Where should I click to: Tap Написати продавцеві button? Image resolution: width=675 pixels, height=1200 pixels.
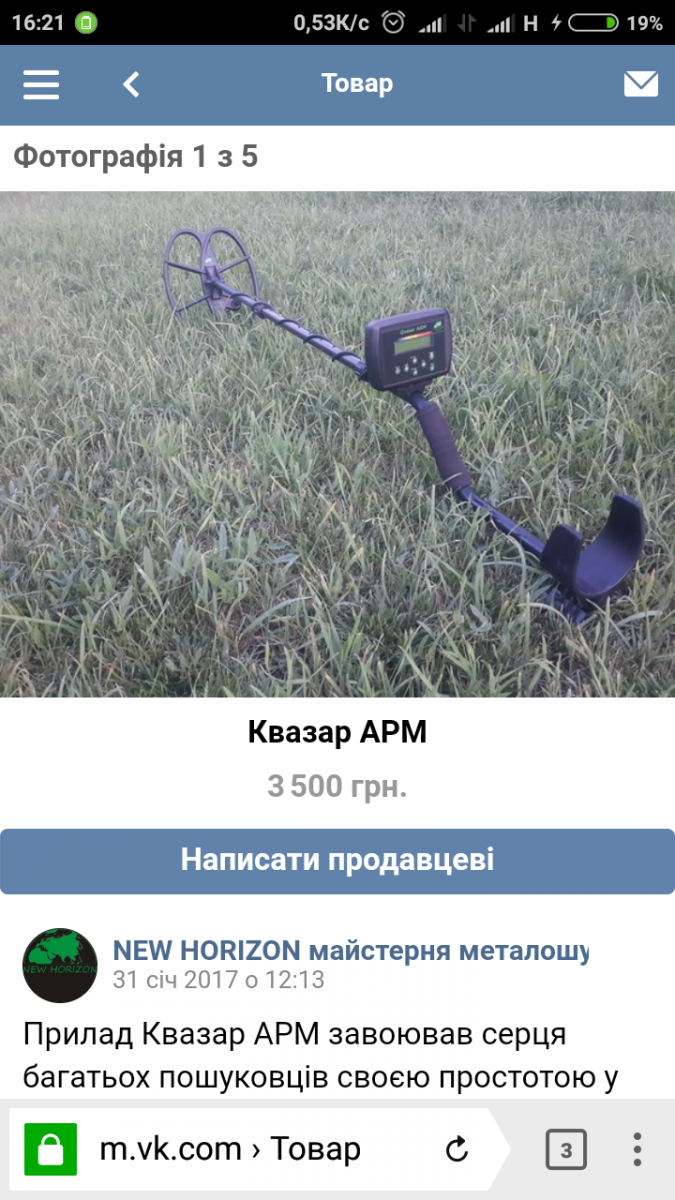337,860
